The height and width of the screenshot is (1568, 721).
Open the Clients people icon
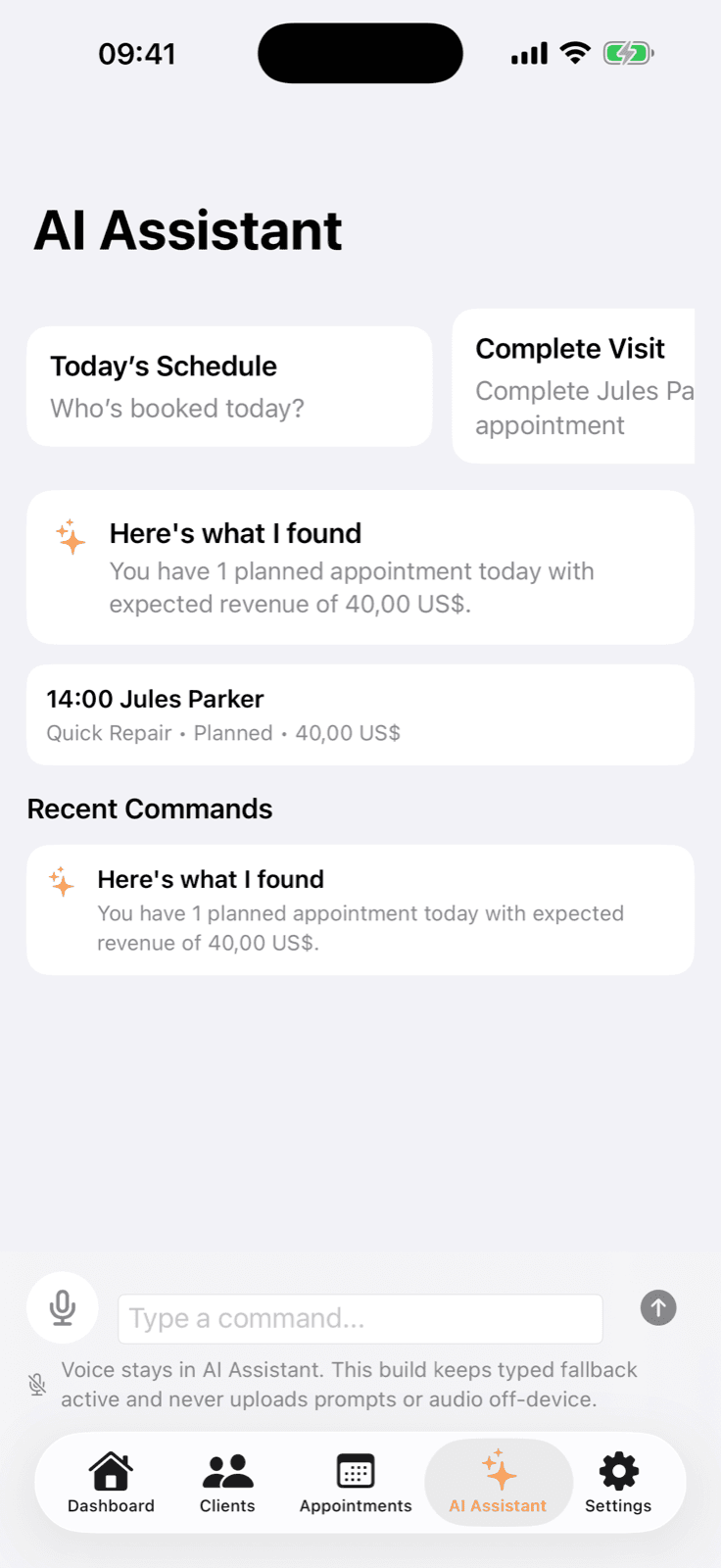[227, 1469]
